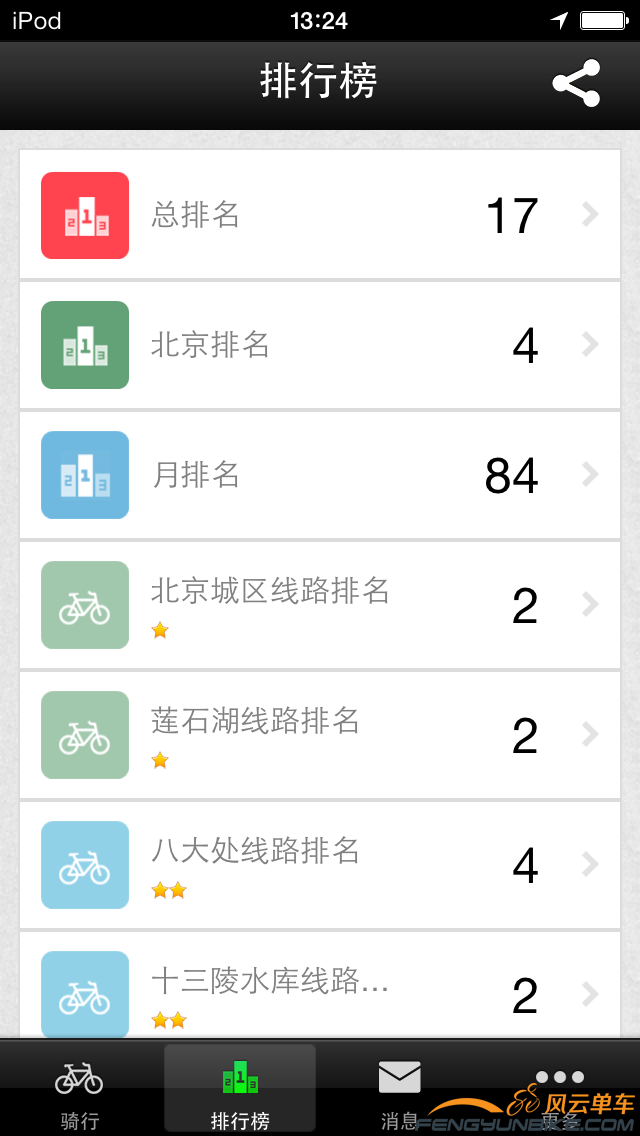
Task: Open the 月排名 monthly ranking
Action: click(320, 475)
